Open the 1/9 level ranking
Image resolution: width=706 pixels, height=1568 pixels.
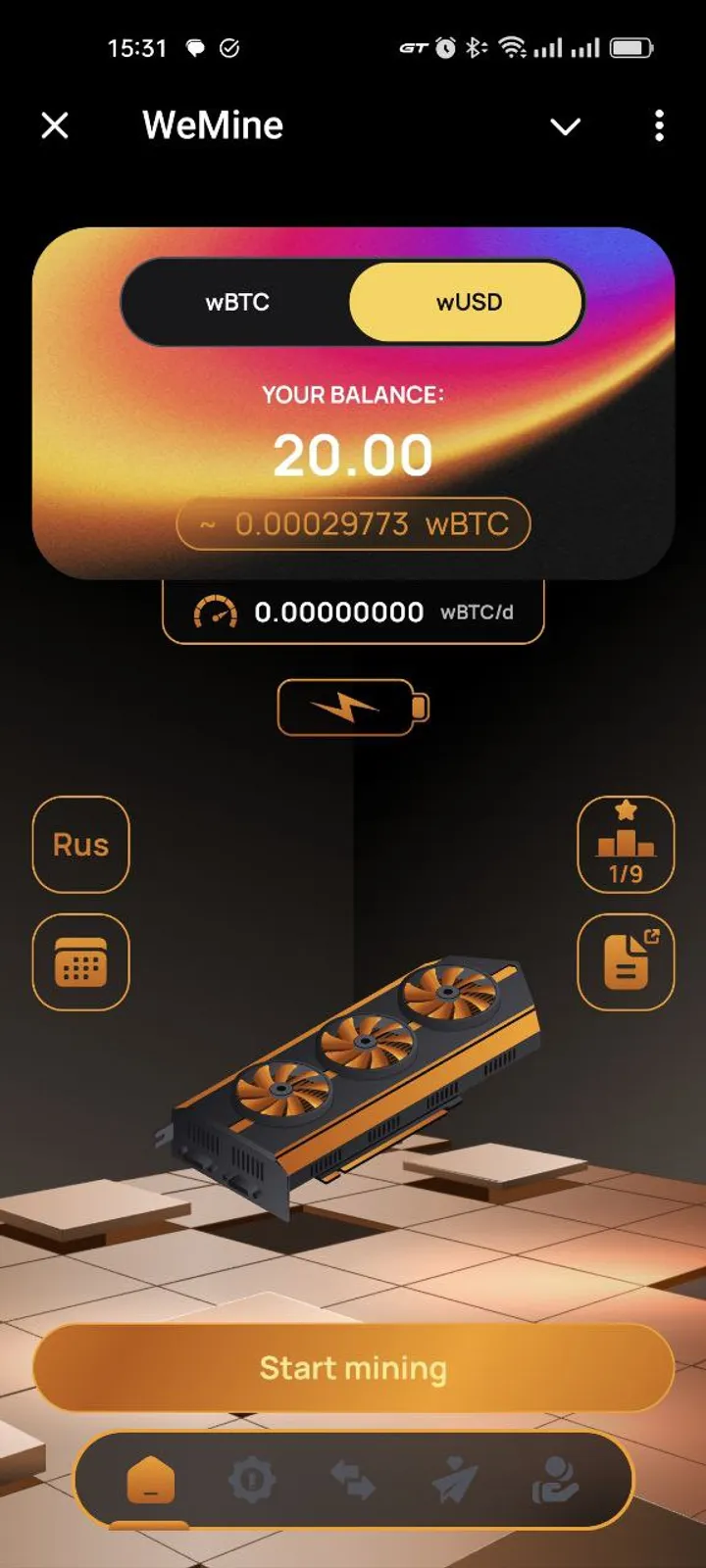click(x=626, y=845)
